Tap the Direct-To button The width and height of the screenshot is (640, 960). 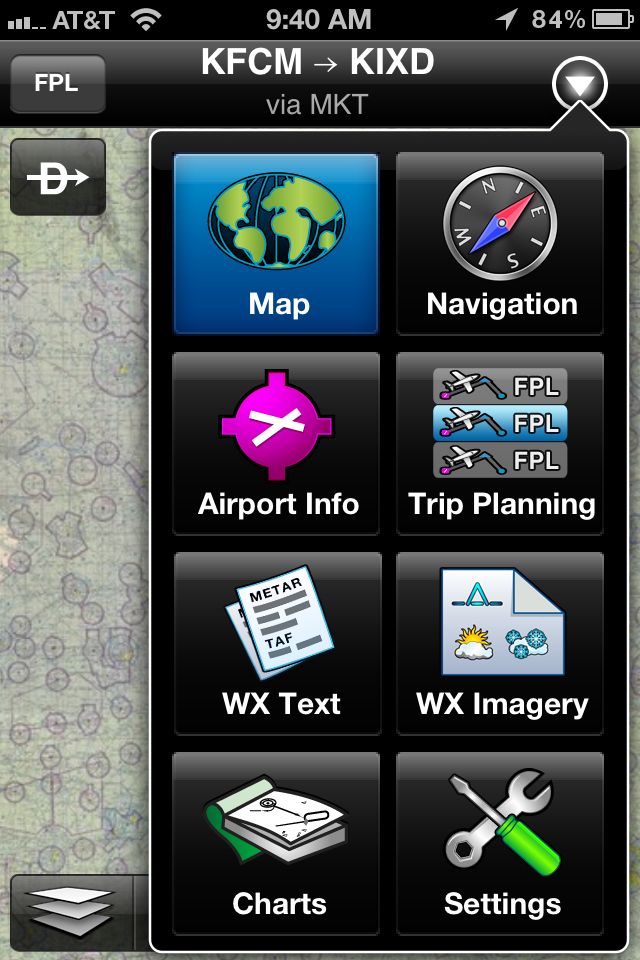pos(57,178)
